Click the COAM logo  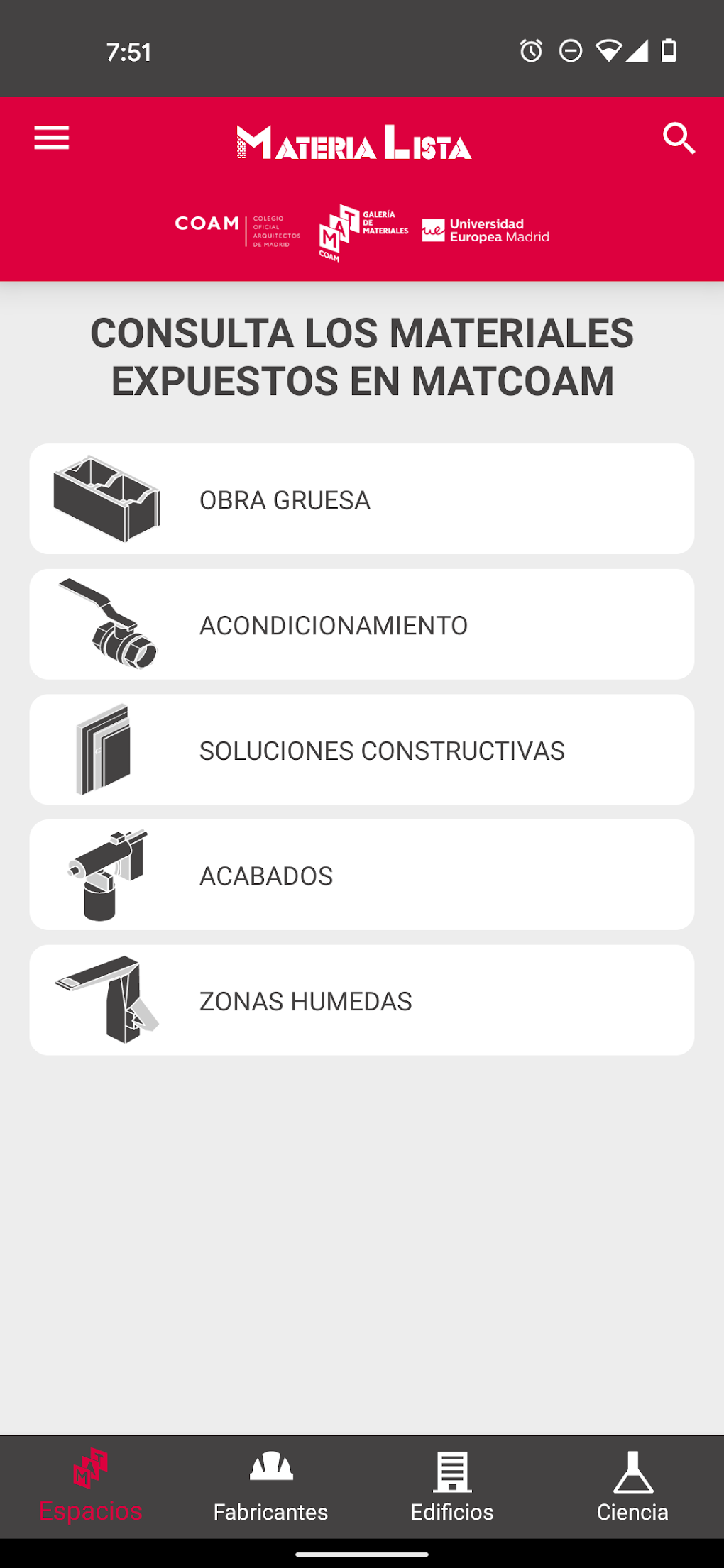pyautogui.click(x=234, y=228)
